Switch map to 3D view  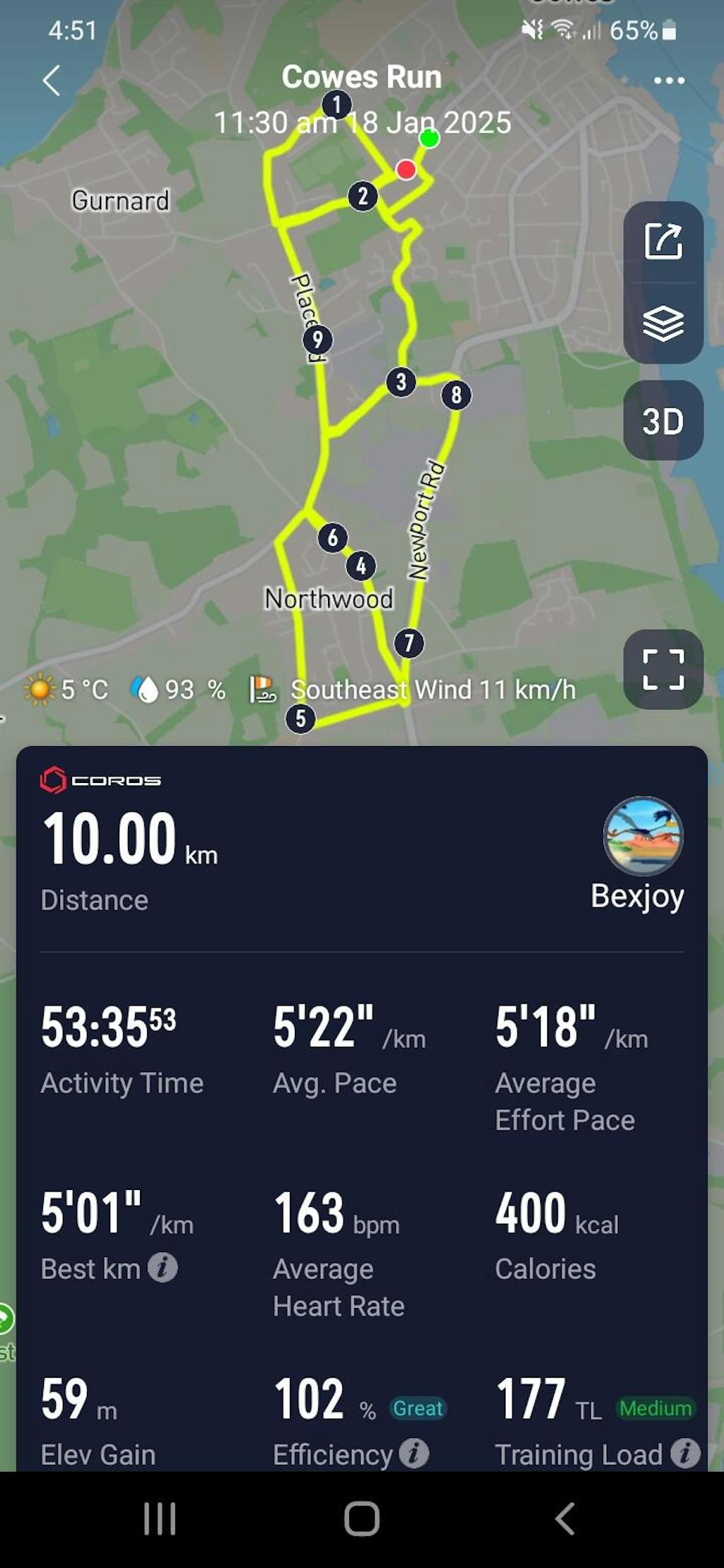[663, 421]
